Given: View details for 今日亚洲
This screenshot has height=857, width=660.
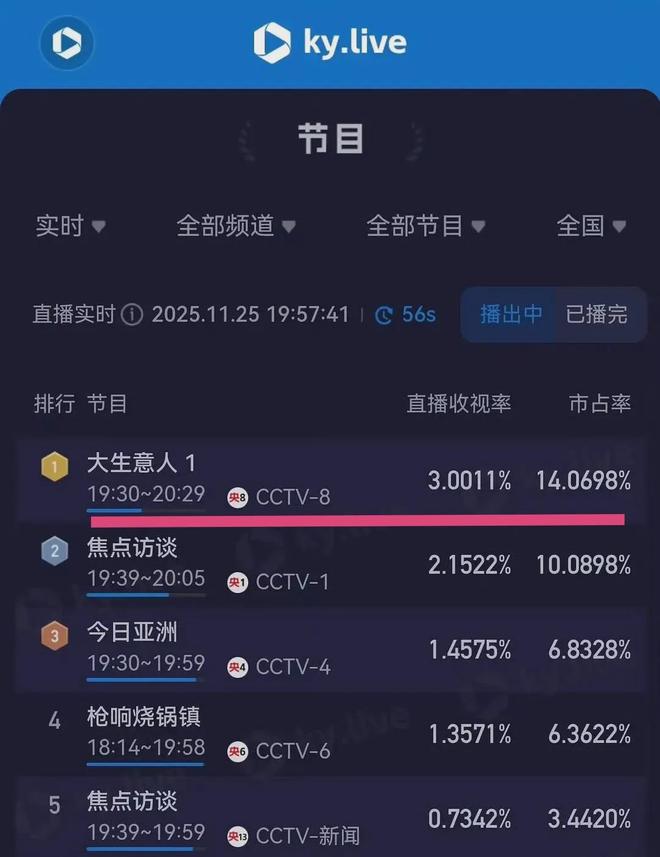Looking at the screenshot, I should pos(330,649).
